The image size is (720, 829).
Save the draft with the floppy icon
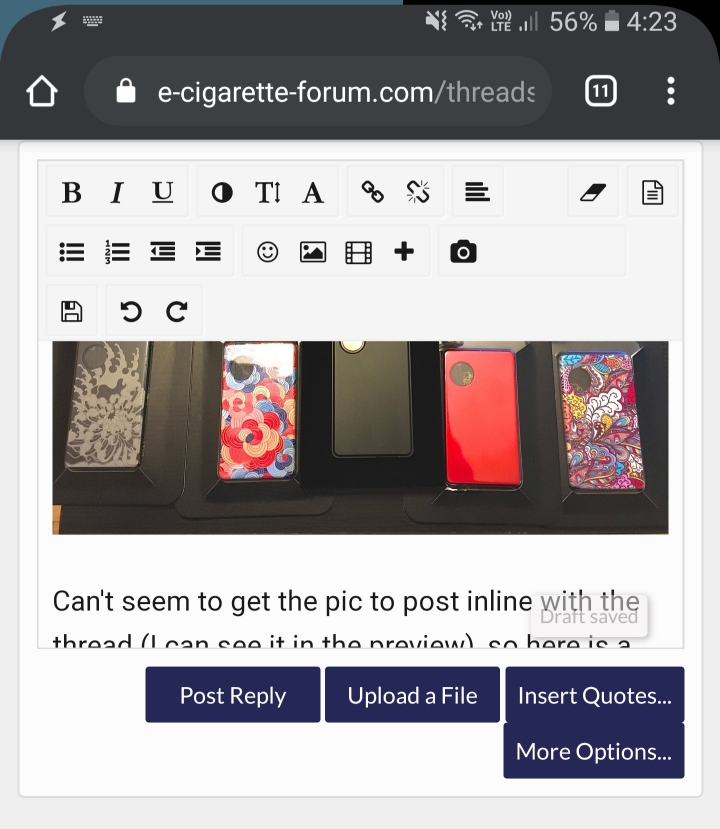(71, 312)
